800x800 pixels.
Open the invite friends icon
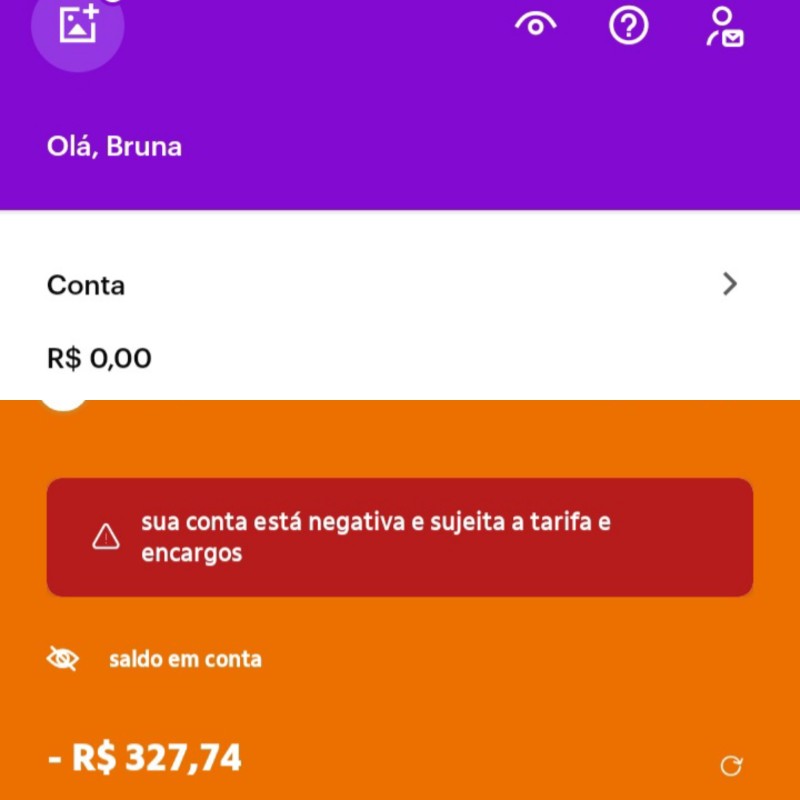[724, 27]
